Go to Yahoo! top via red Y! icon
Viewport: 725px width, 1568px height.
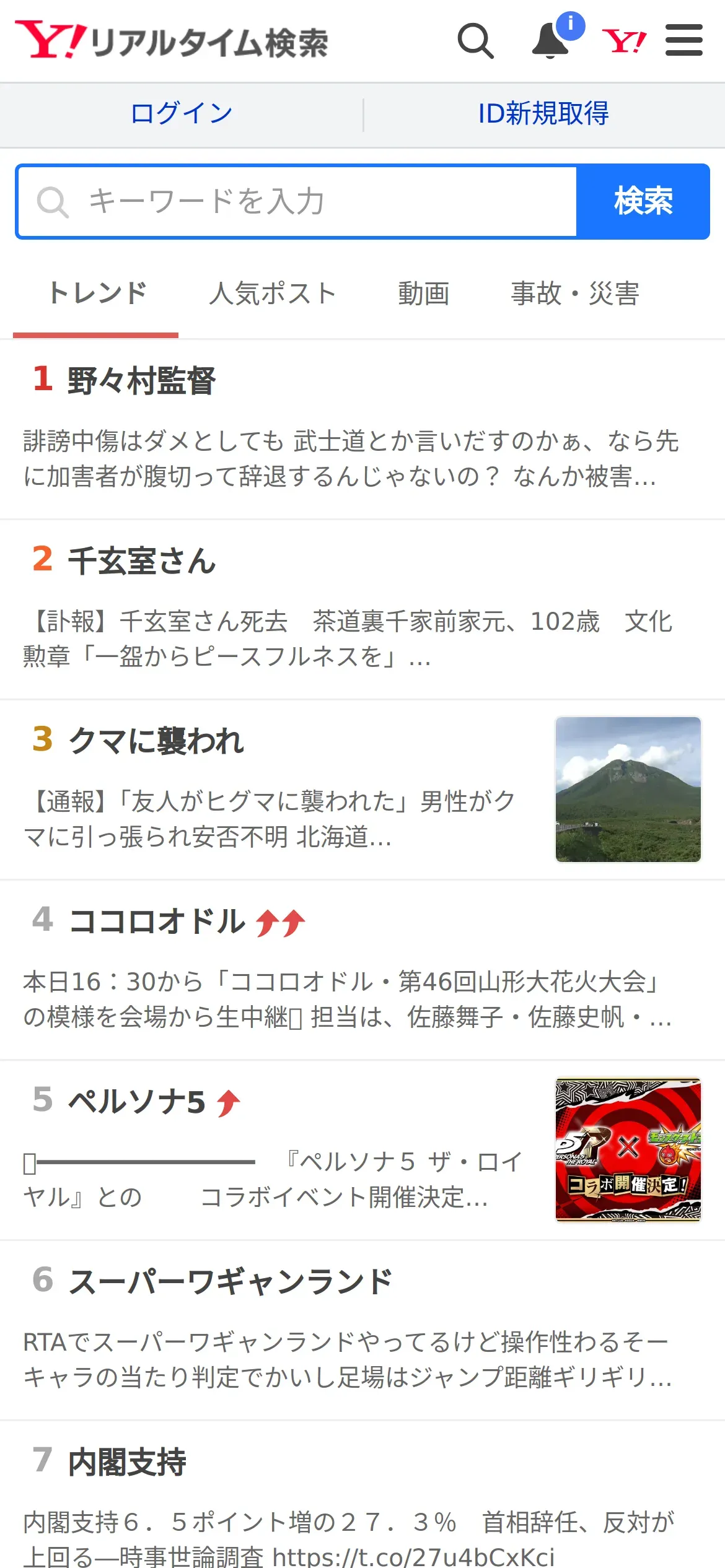(x=625, y=41)
